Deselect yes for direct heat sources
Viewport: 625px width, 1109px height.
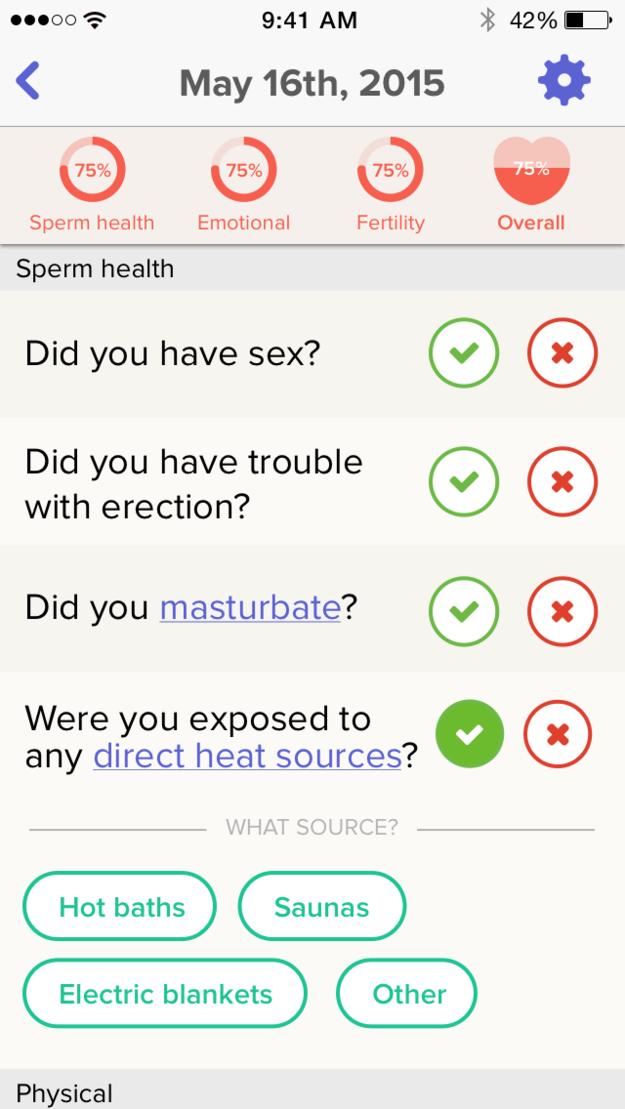470,735
